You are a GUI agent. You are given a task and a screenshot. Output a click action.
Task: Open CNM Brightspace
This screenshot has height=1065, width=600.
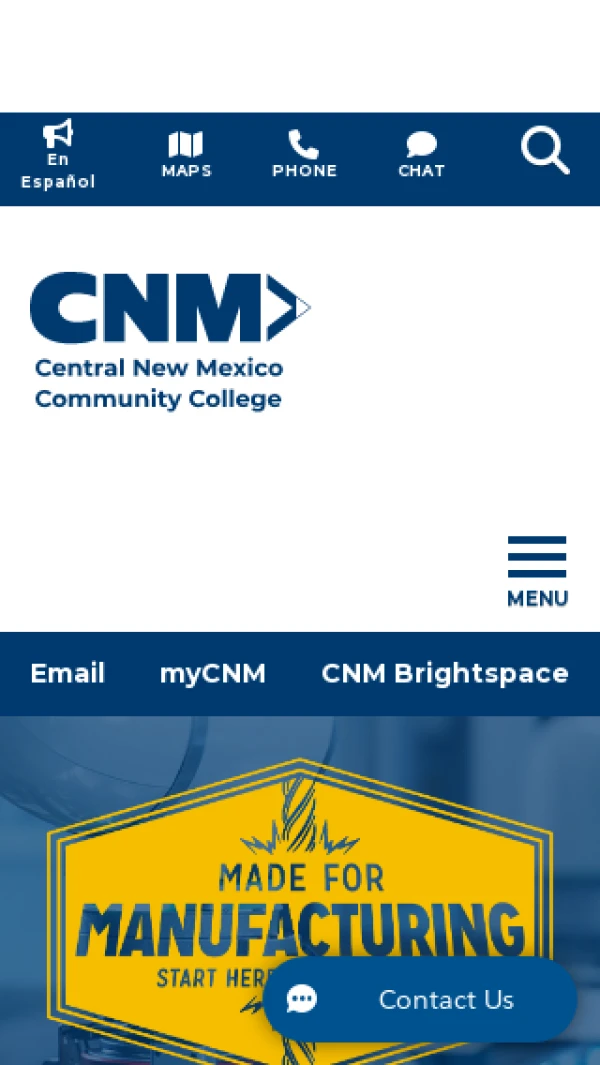click(444, 674)
